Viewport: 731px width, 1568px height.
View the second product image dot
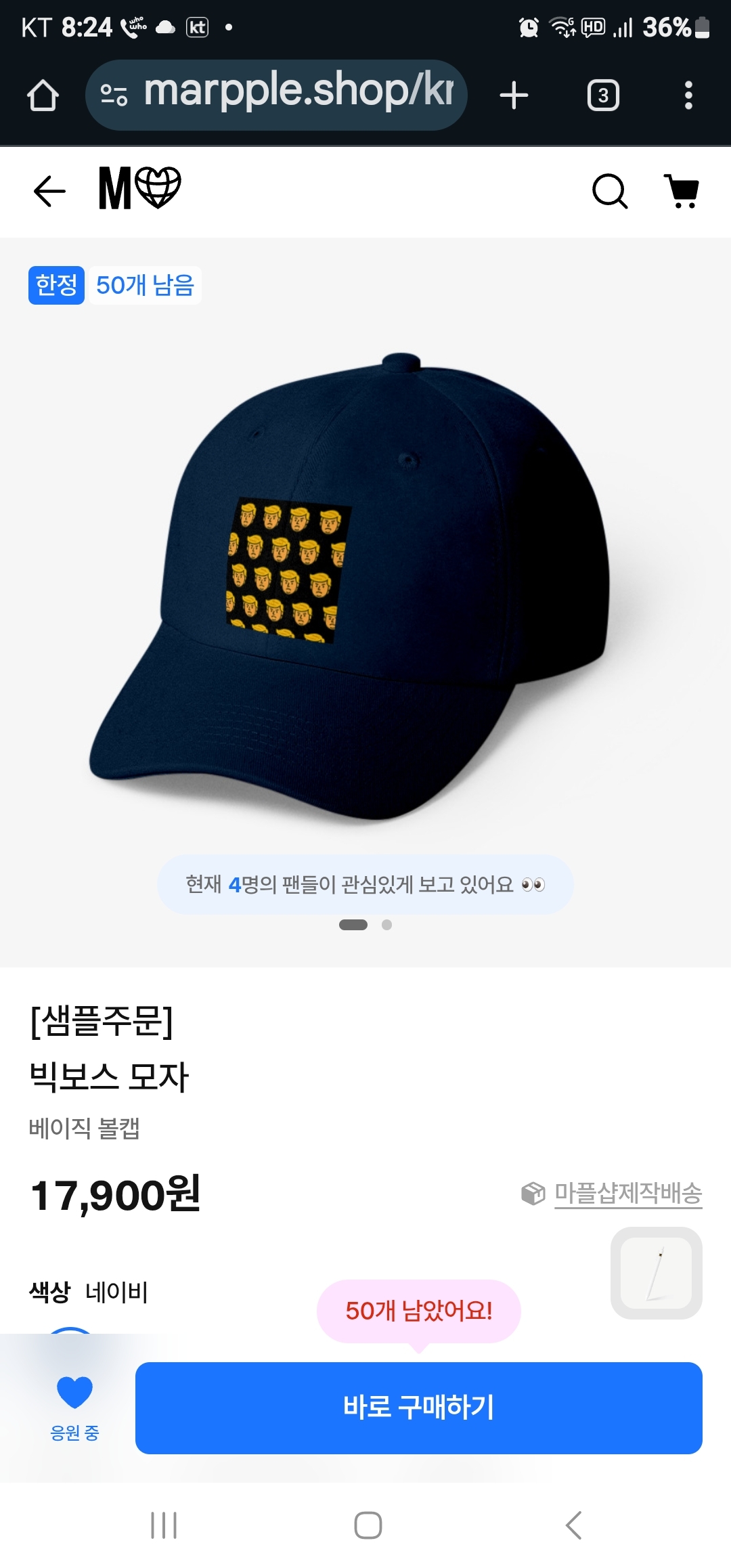pos(386,925)
